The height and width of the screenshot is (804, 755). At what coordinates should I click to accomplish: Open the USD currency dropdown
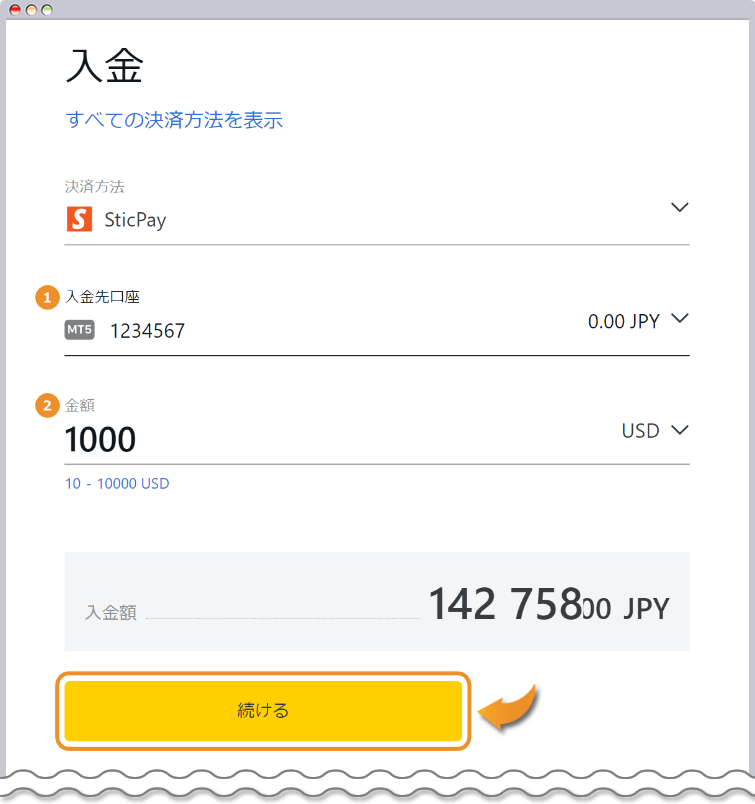(656, 430)
